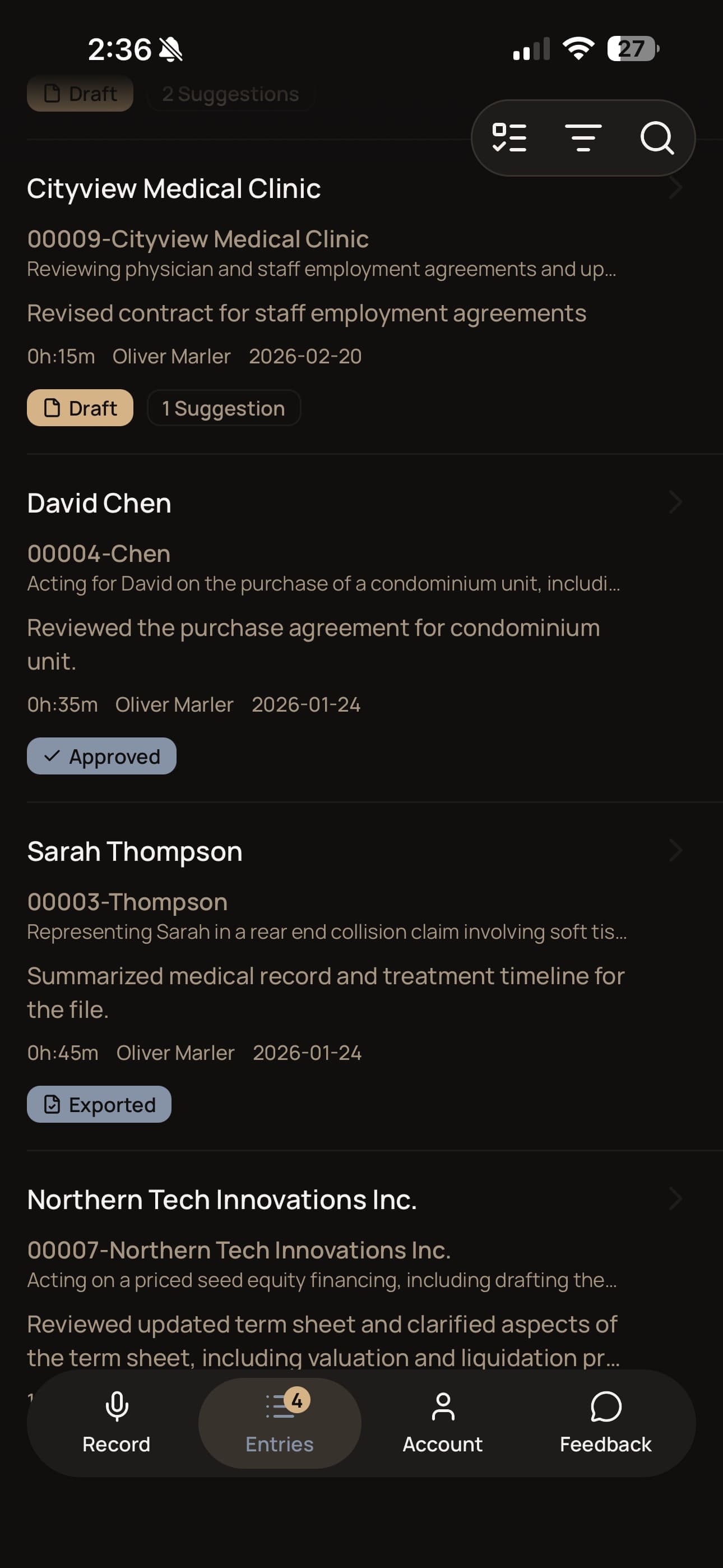Expand the David Chen entry chevron
Screen dimensions: 723x1568
coord(676,502)
